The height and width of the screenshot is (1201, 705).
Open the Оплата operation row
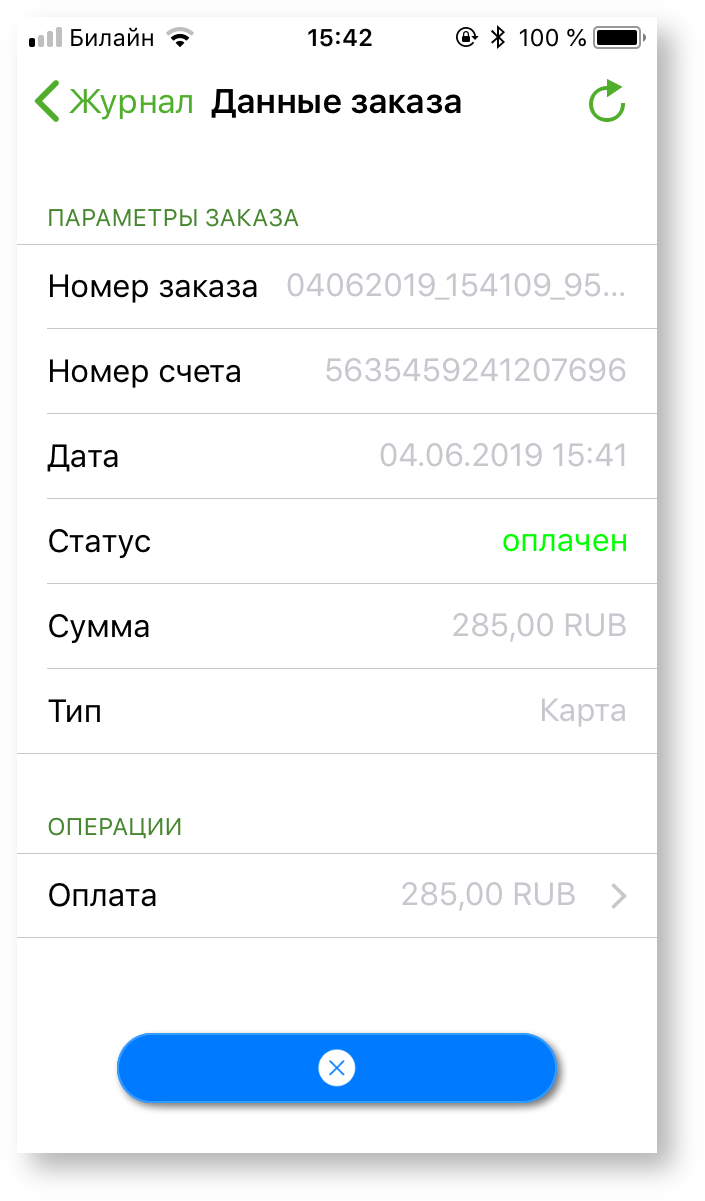coord(337,895)
